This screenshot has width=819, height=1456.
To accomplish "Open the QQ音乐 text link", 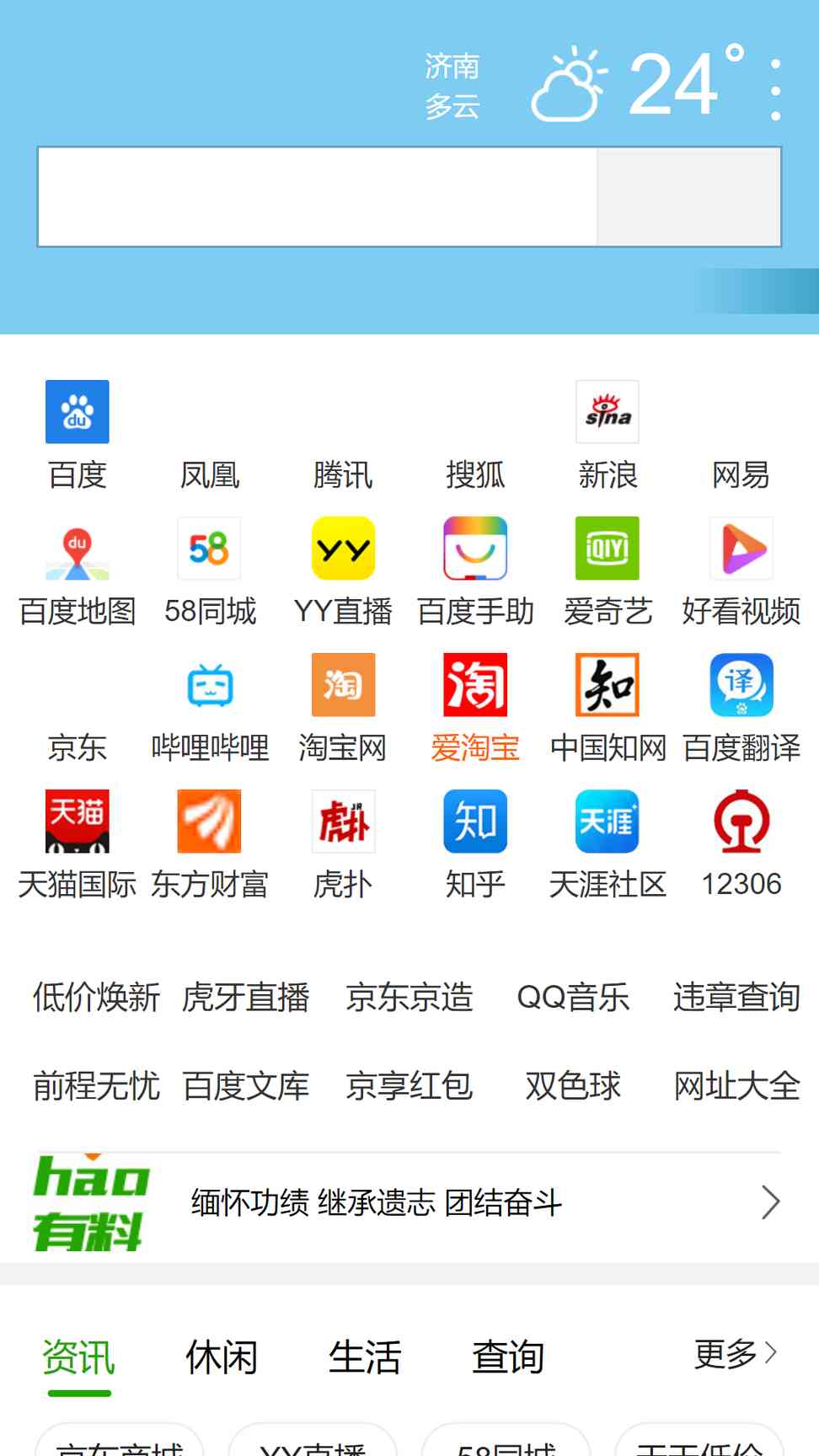I will tap(573, 997).
